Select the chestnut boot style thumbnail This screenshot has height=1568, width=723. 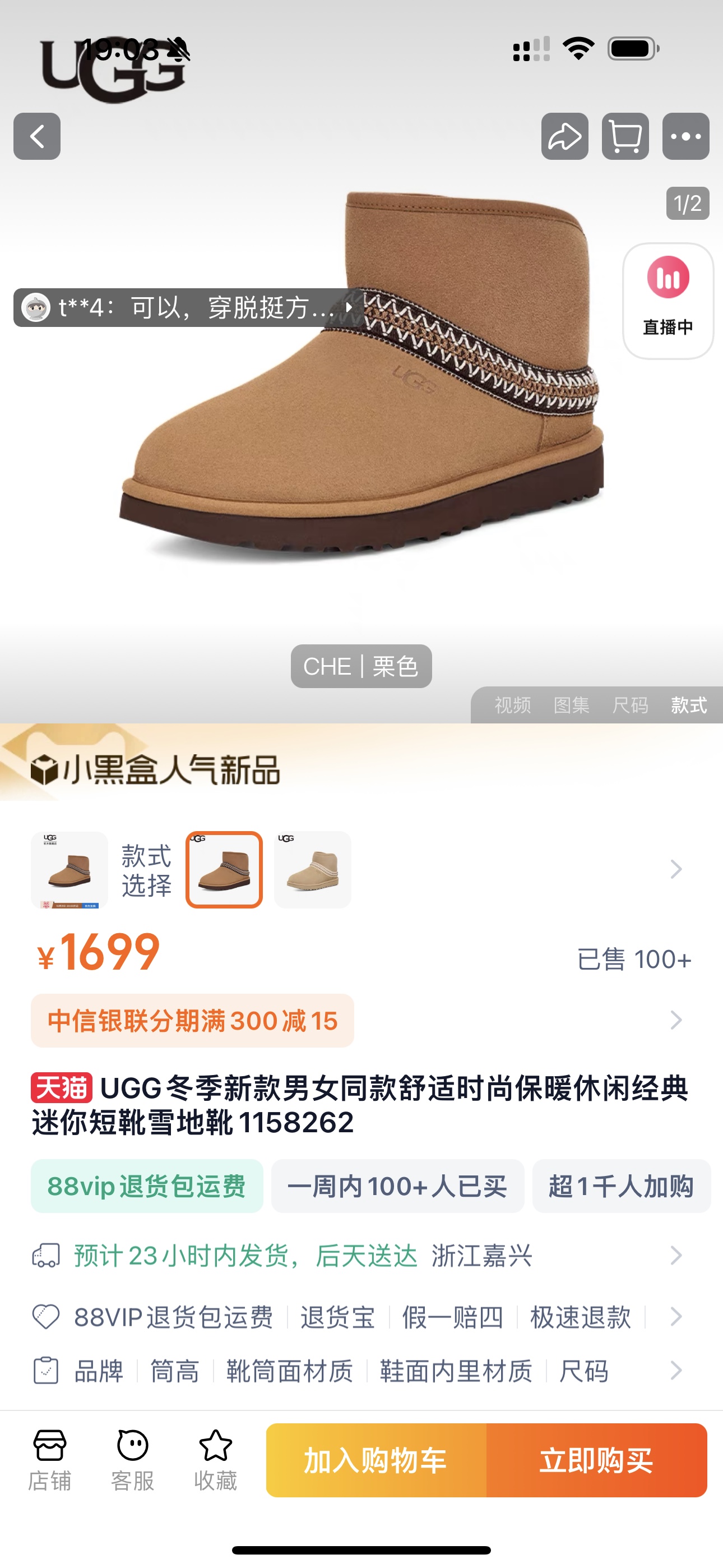pos(224,869)
